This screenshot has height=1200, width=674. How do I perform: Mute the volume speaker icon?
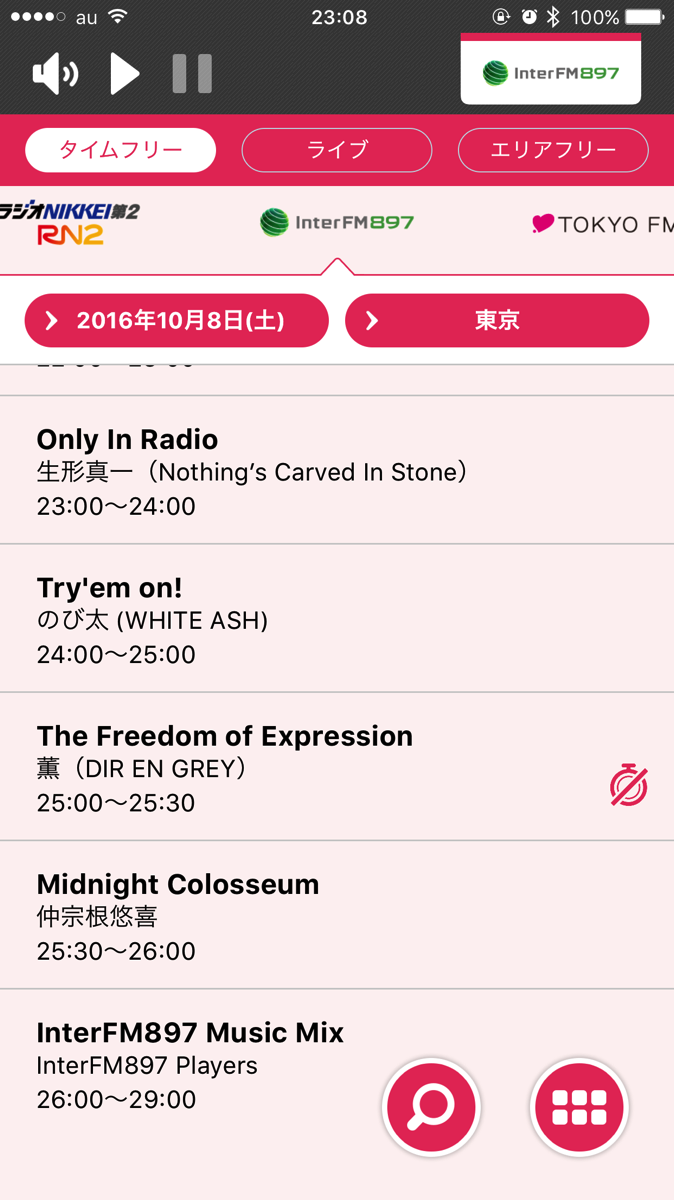(x=55, y=74)
